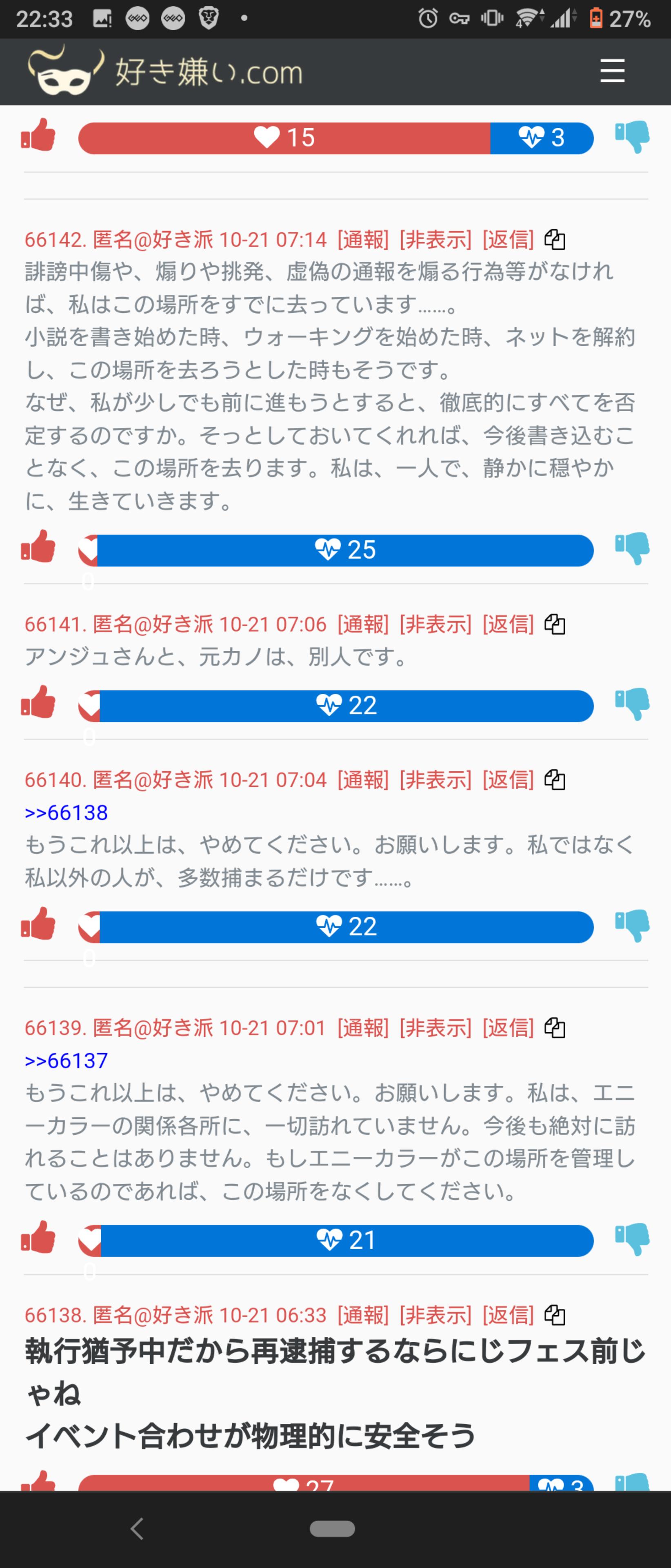Copy comment 66139 using the copy icon
Screen dimensions: 671x1568
click(554, 1028)
